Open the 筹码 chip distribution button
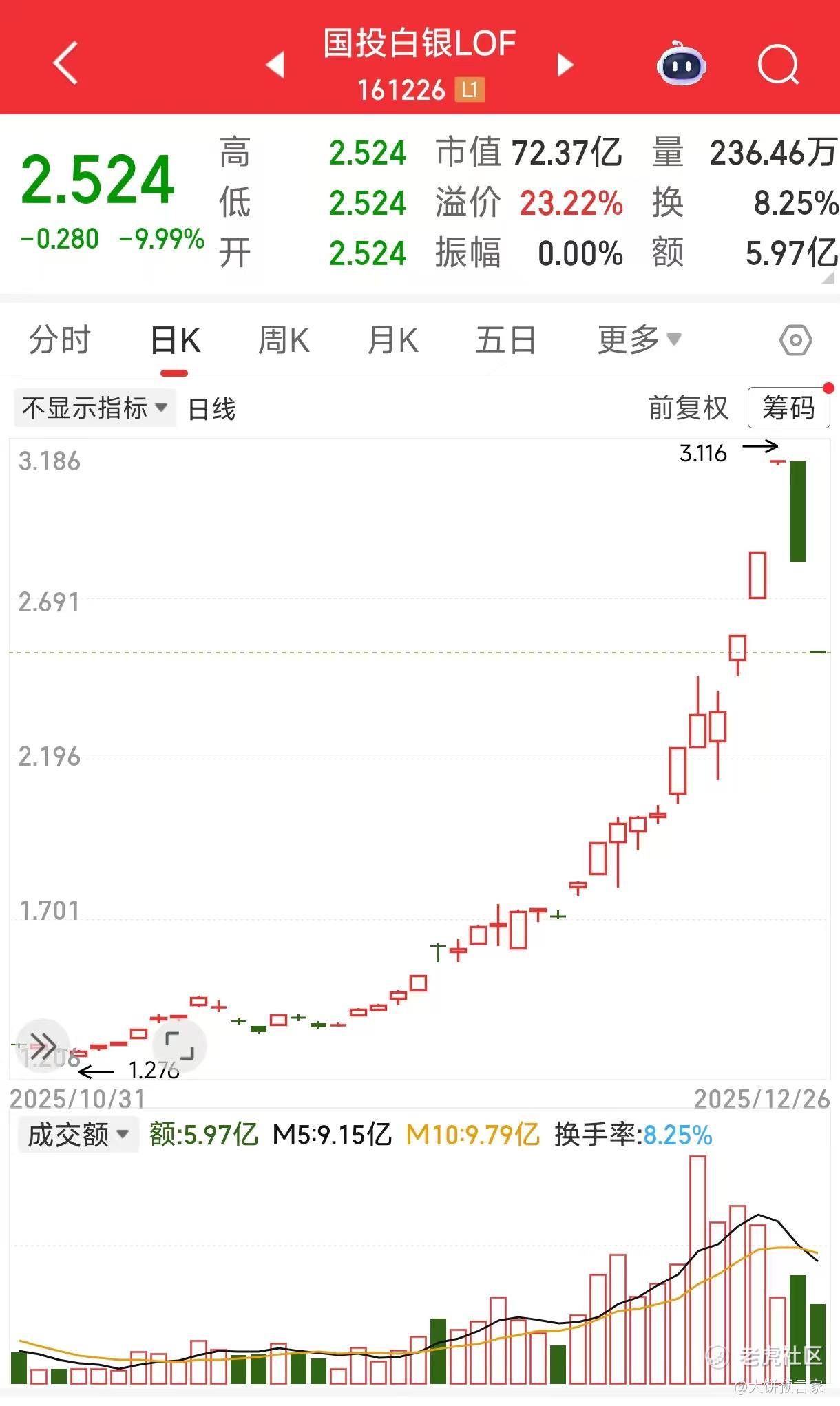This screenshot has width=840, height=1406. [788, 408]
